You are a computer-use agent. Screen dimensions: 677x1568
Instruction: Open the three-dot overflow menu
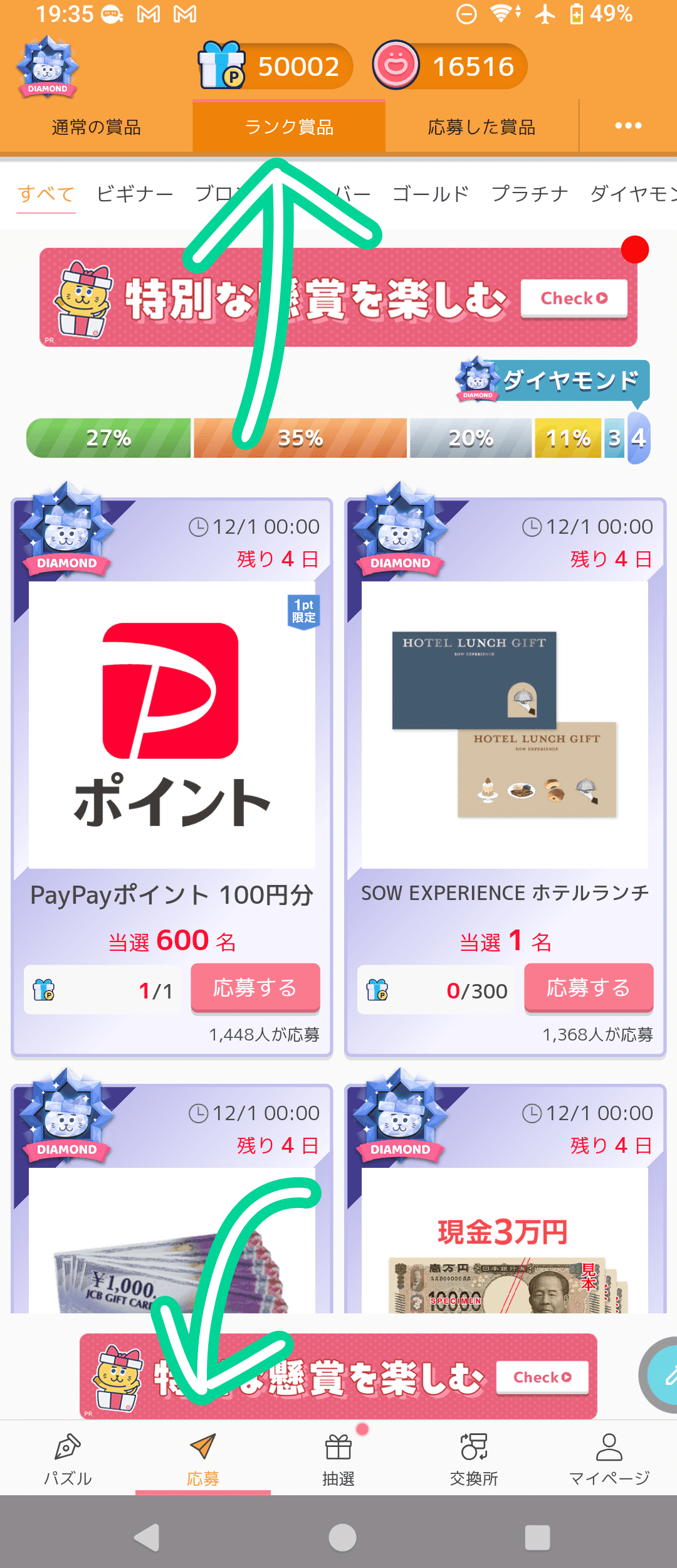point(628,126)
